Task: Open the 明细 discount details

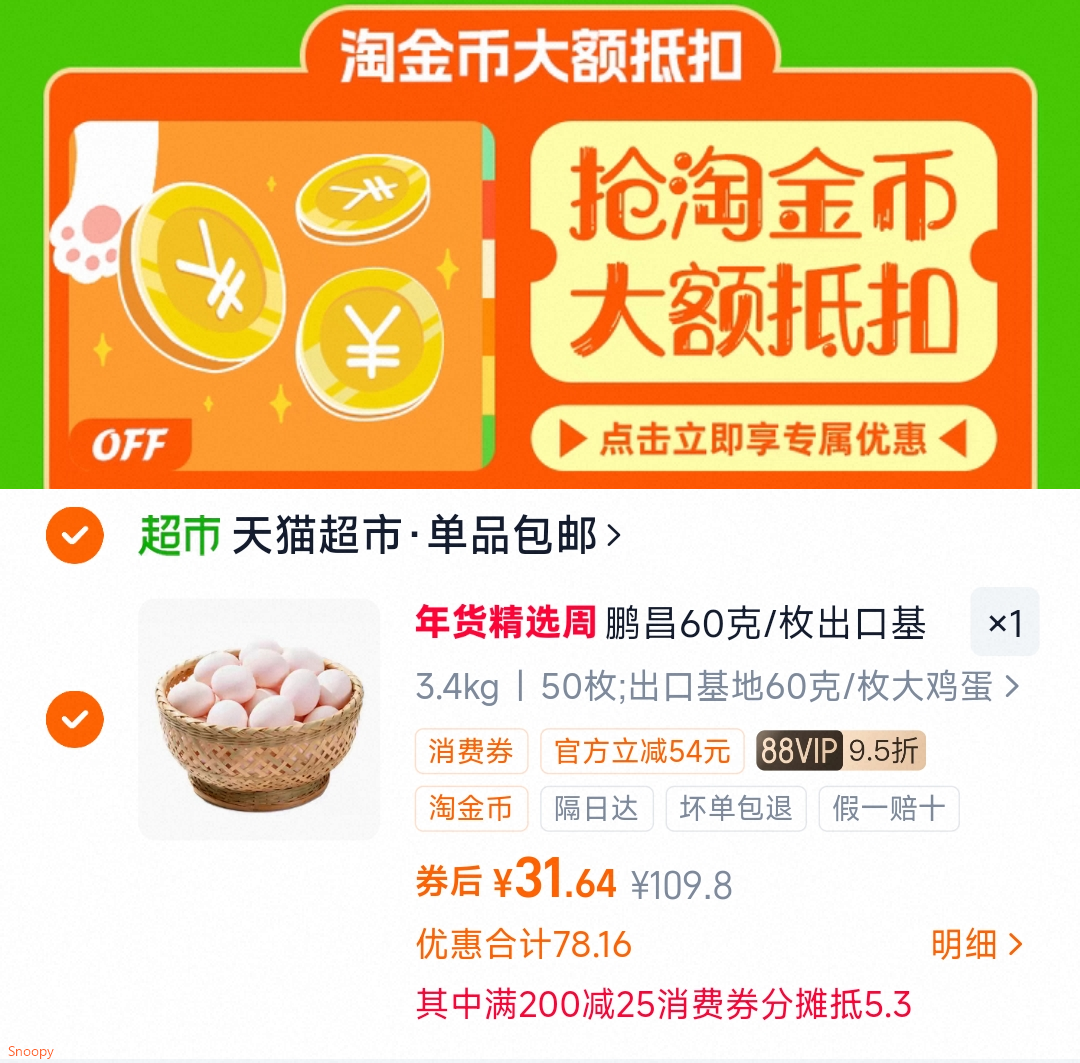Action: (x=976, y=944)
